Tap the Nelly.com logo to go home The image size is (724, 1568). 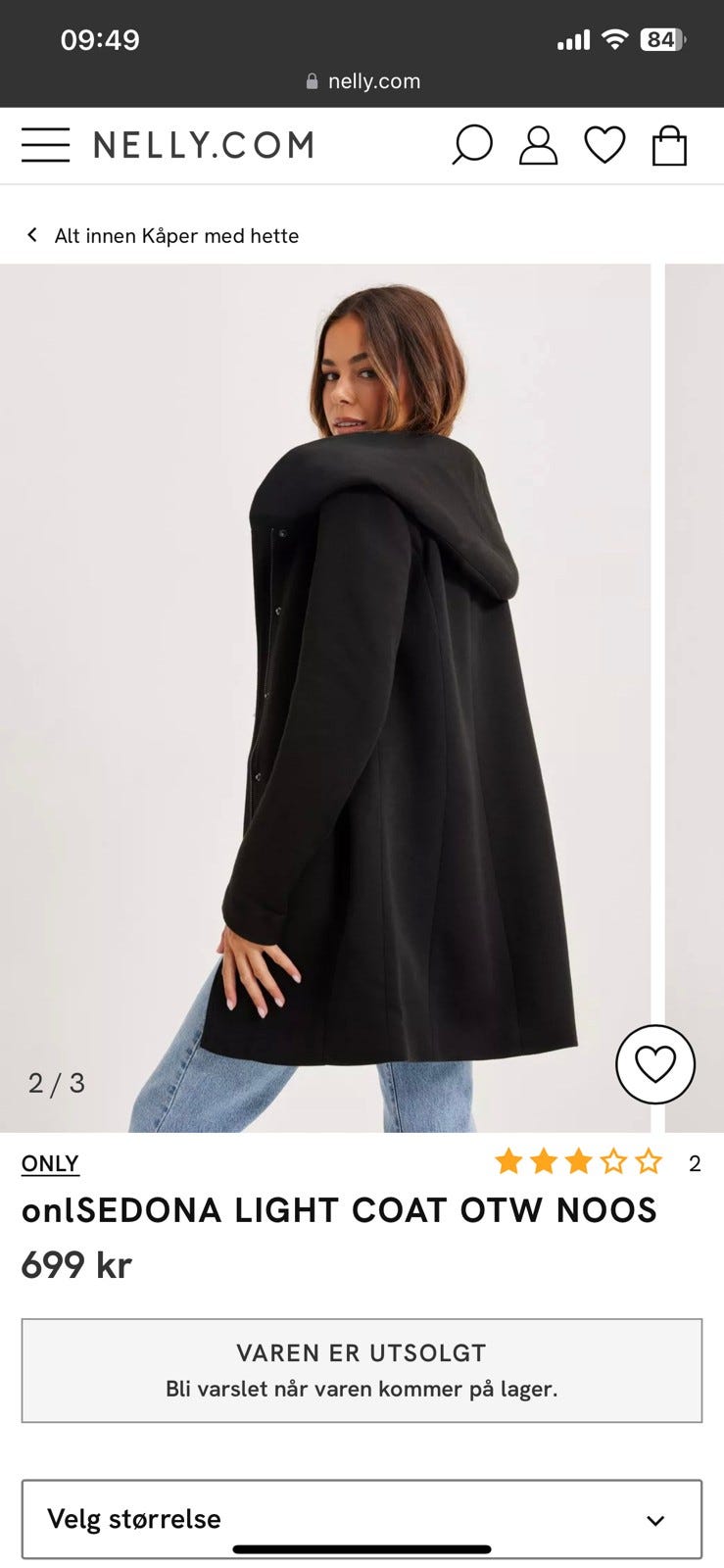click(x=204, y=145)
